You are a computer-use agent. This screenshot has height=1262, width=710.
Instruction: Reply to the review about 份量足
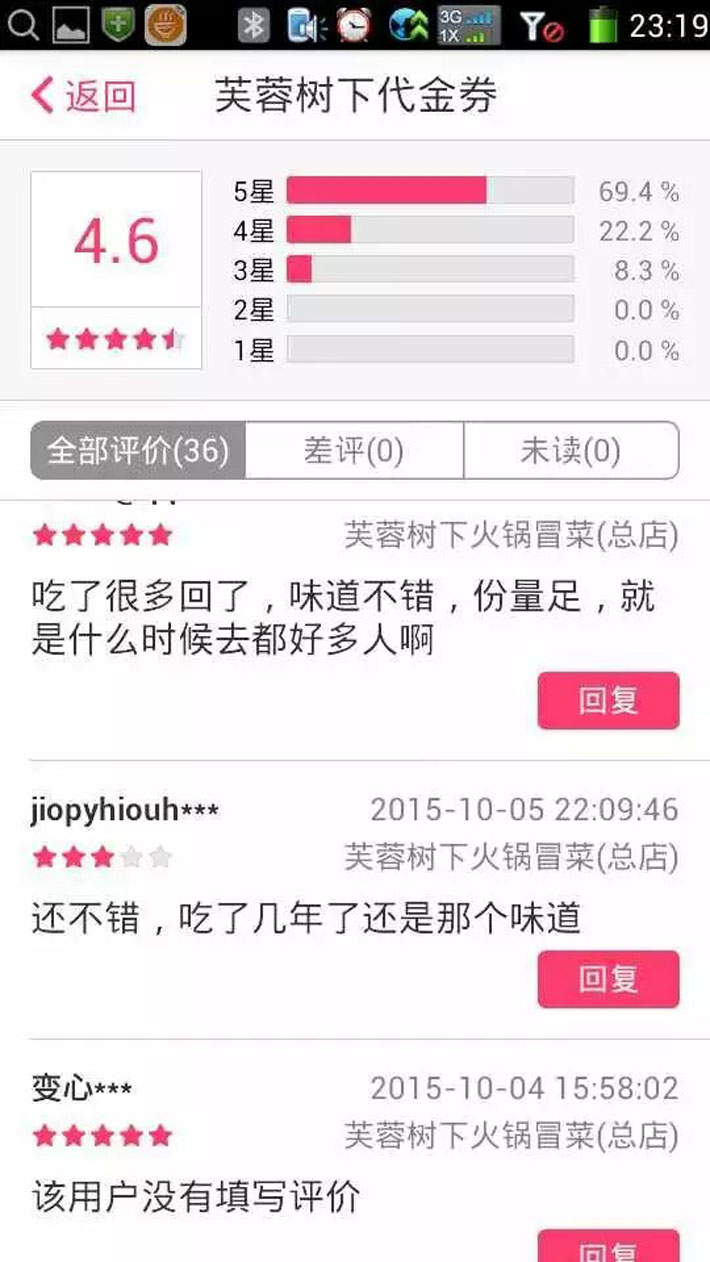click(x=608, y=700)
